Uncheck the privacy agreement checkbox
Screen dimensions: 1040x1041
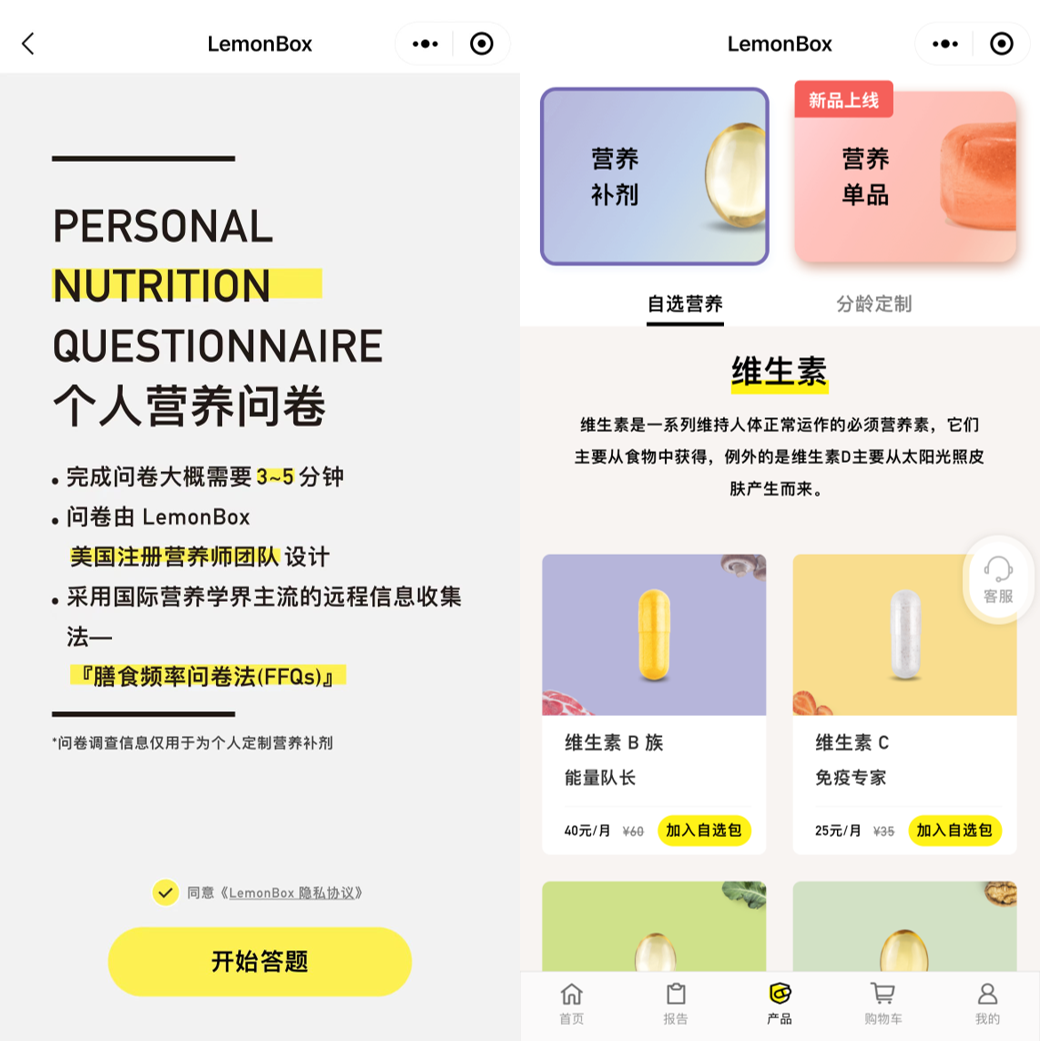click(x=166, y=892)
